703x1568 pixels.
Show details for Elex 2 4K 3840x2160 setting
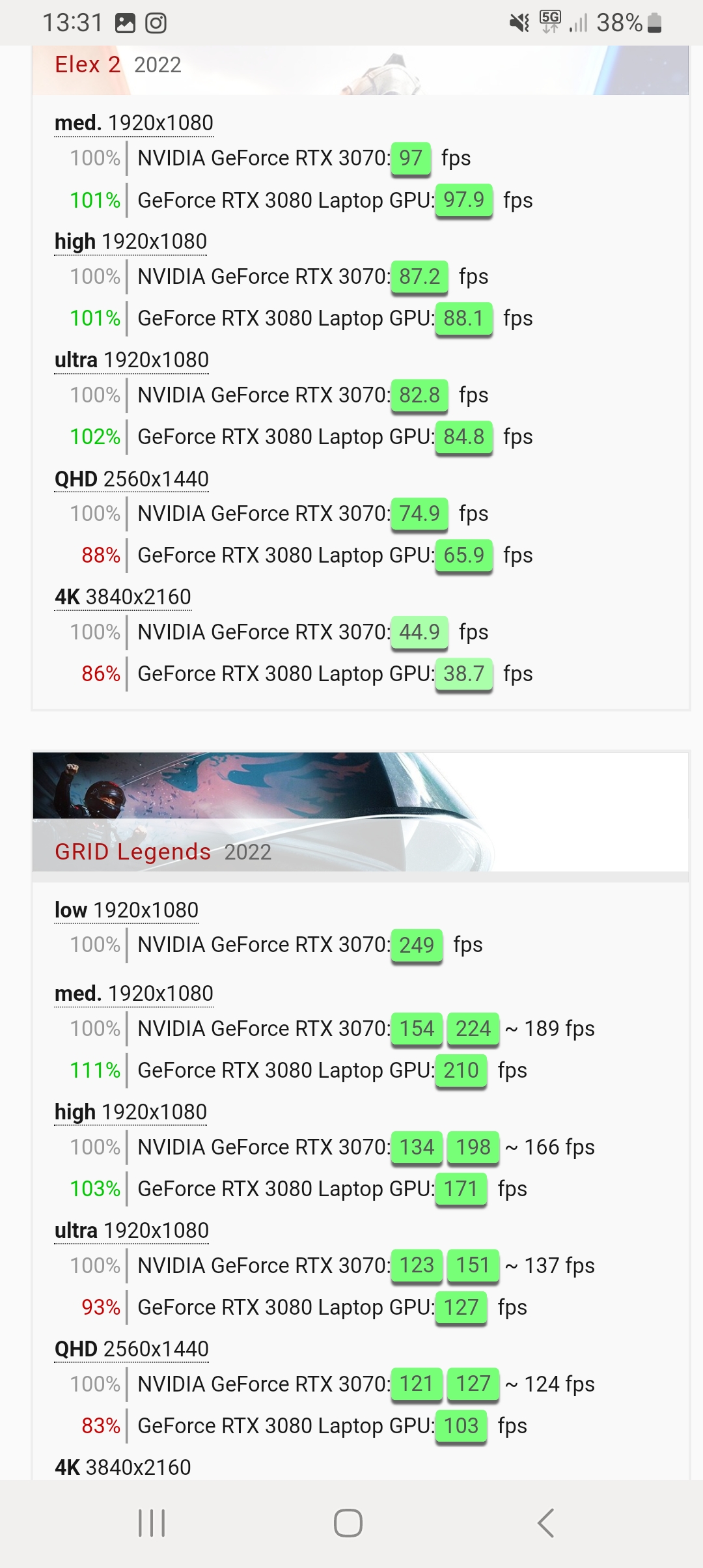click(x=123, y=597)
